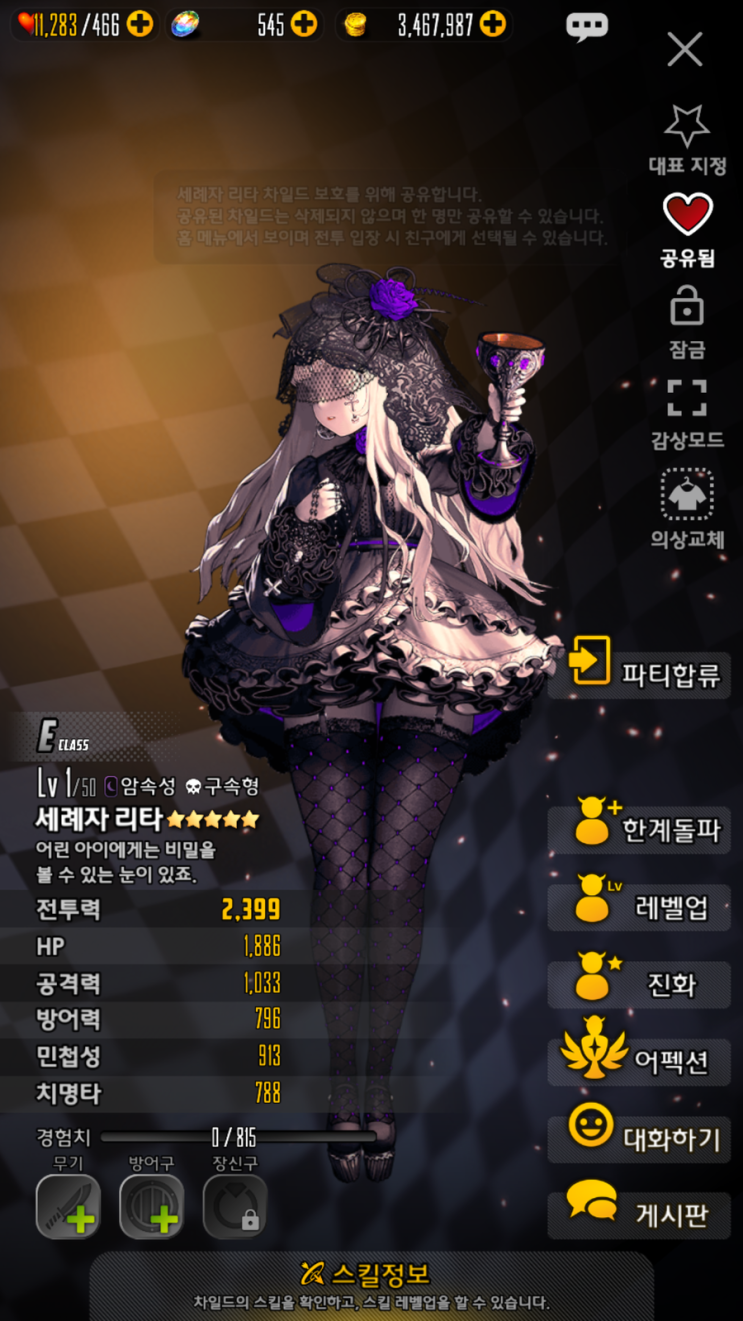Add more gold with the plus button
Image resolution: width=743 pixels, height=1321 pixels.
pyautogui.click(x=492, y=24)
